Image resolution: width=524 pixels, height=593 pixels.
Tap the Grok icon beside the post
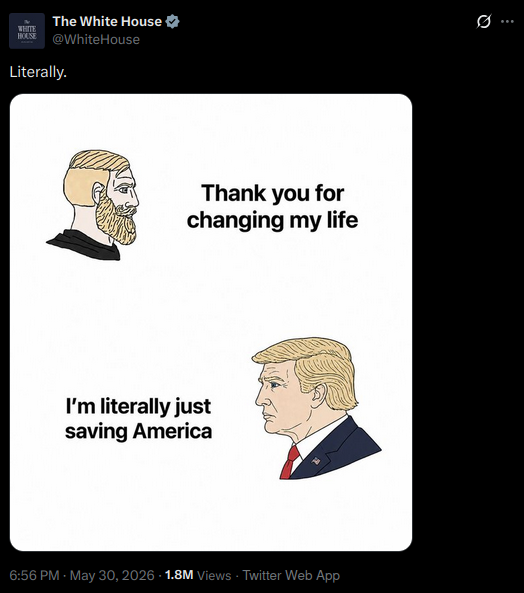(484, 22)
